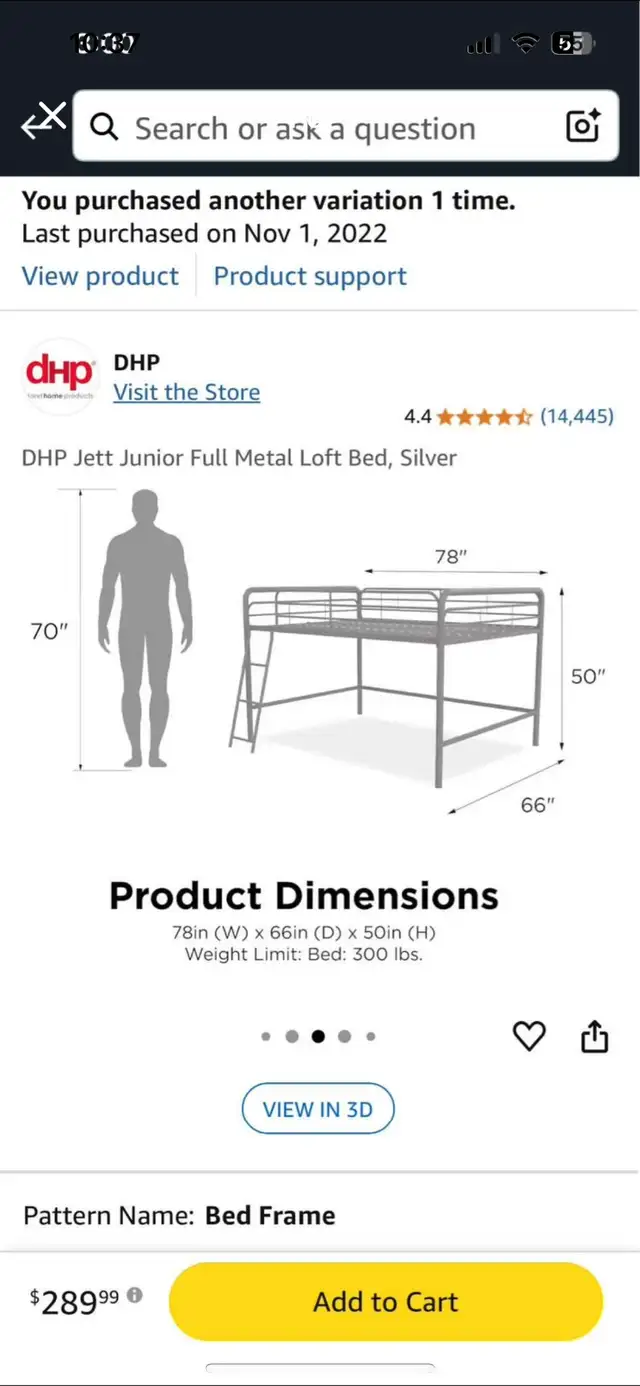Visit the DHP Store
The image size is (640, 1386).
186,392
